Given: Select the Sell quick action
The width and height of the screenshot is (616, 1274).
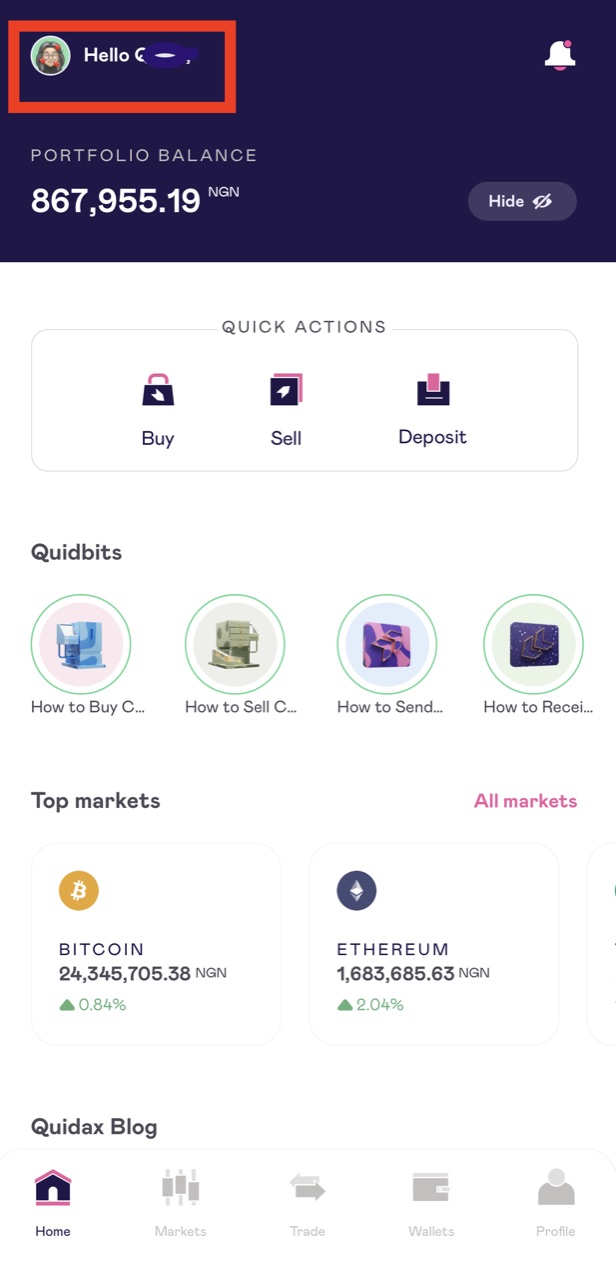Looking at the screenshot, I should click(286, 410).
